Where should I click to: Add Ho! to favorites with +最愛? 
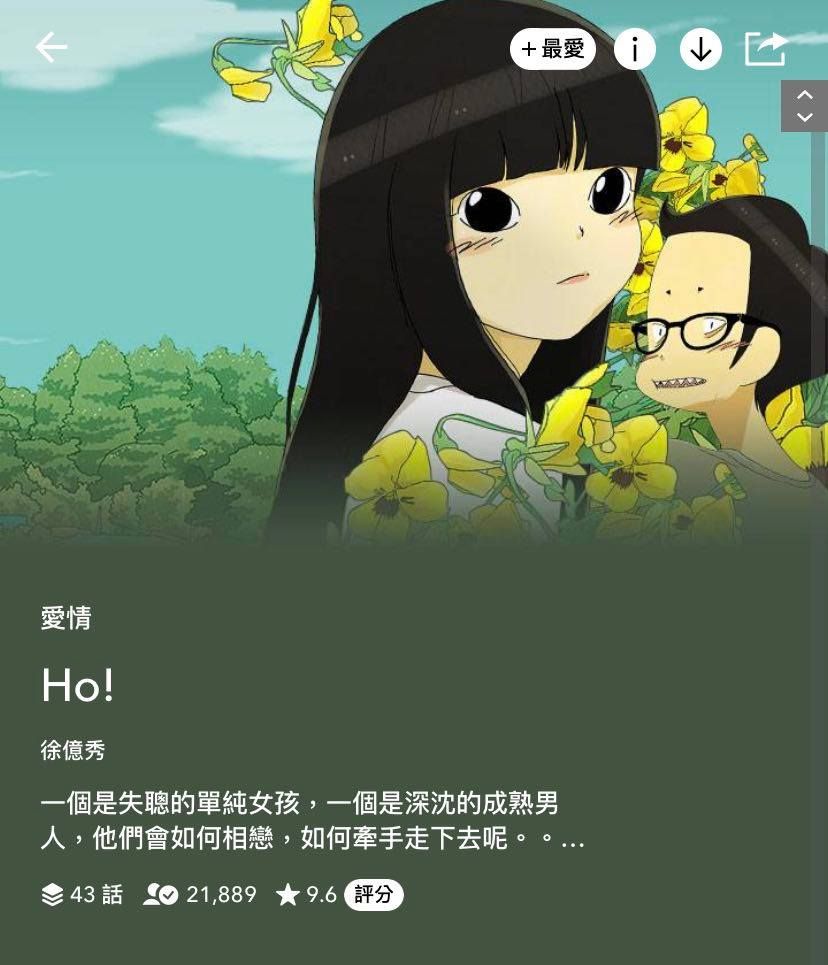[x=553, y=49]
